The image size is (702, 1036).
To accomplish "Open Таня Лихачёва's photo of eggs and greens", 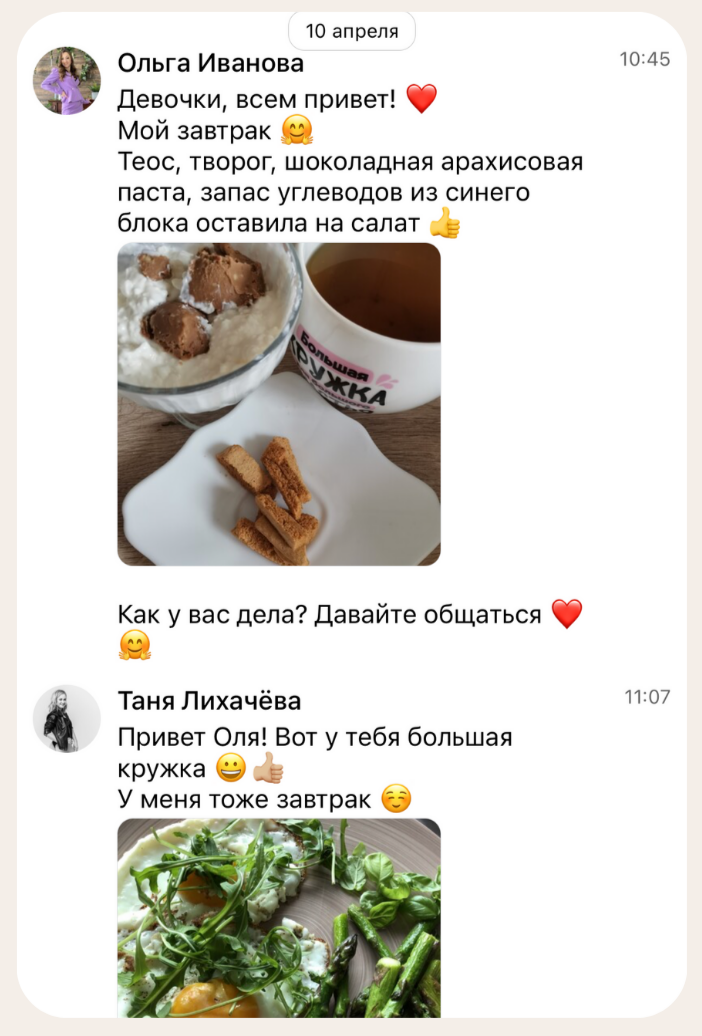I will tap(279, 917).
